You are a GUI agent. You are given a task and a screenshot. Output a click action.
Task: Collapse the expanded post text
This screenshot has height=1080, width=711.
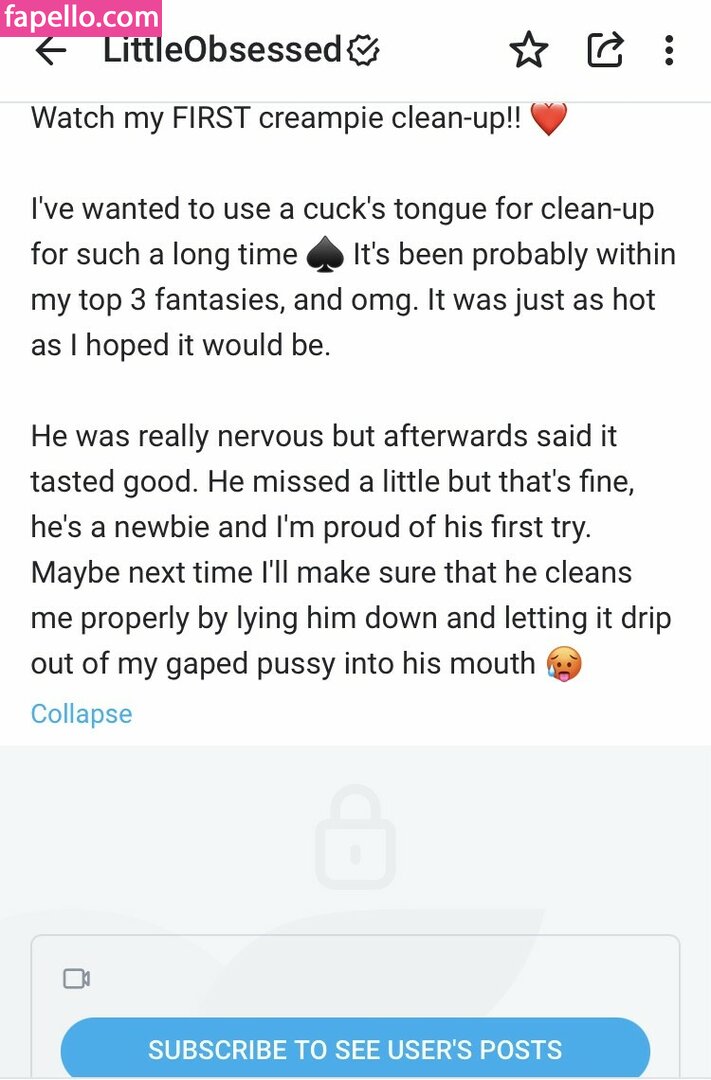[81, 714]
